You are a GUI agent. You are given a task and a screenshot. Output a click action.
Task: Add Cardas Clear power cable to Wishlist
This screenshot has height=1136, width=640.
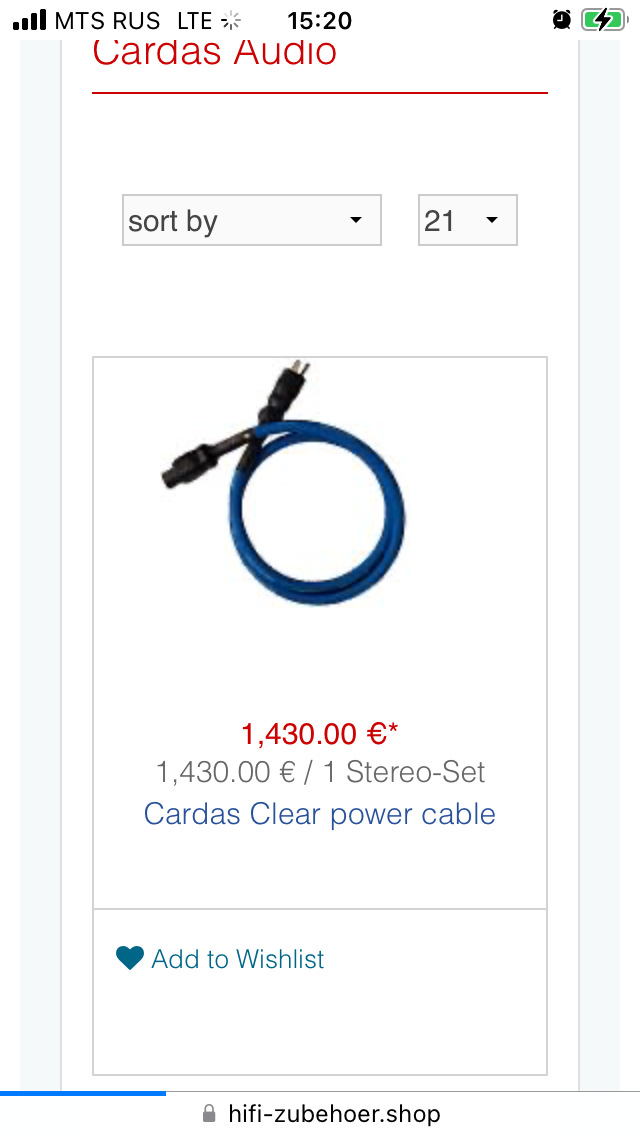(221, 959)
